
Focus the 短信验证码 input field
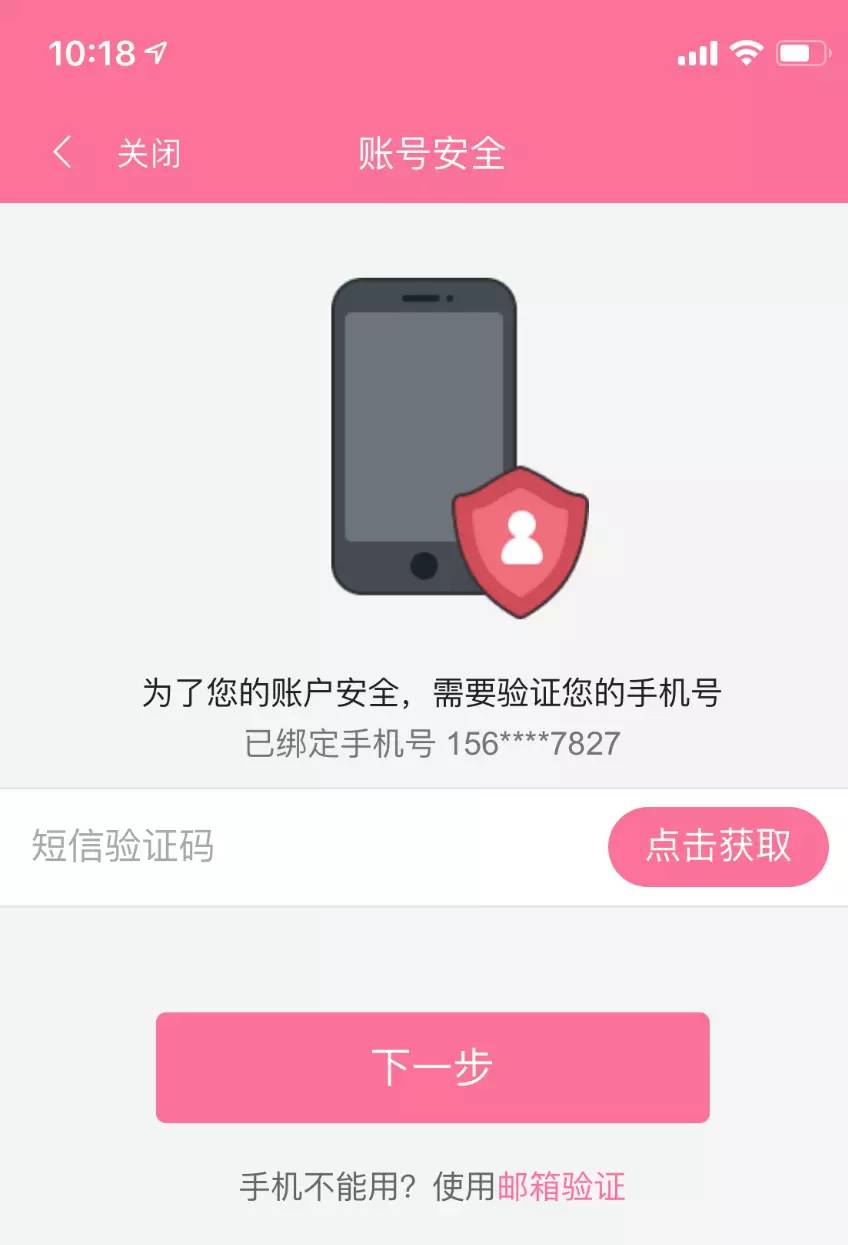(300, 847)
